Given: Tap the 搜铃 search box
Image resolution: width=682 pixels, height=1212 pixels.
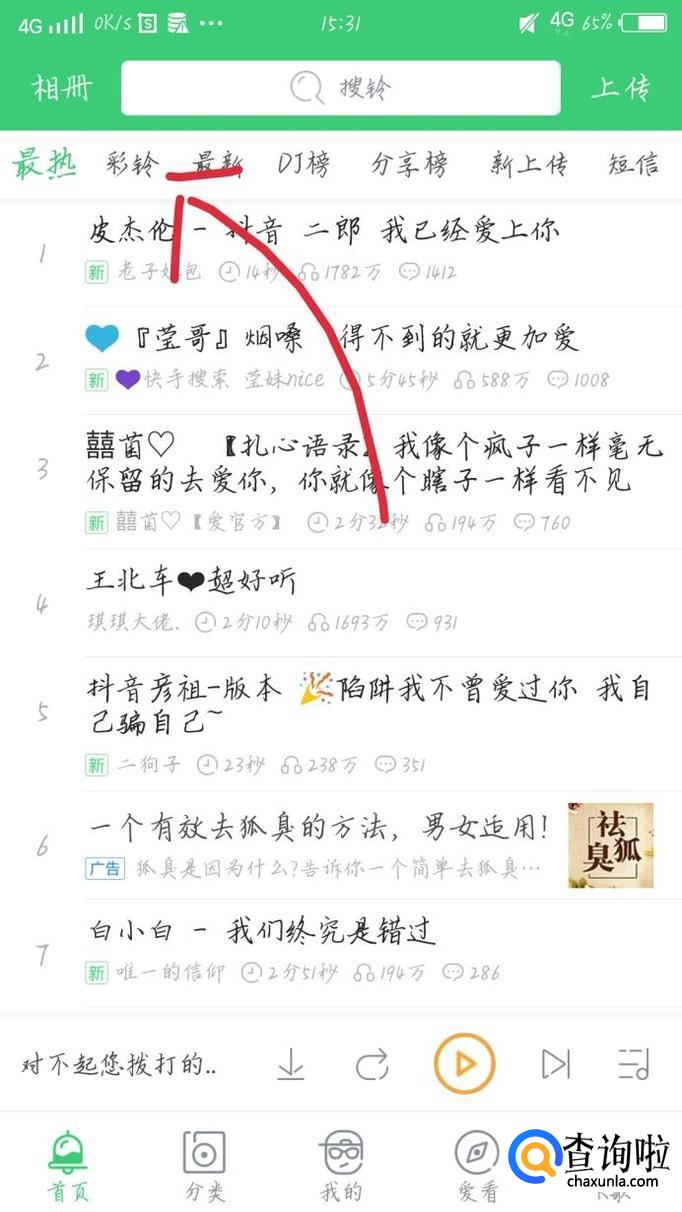Looking at the screenshot, I should (x=340, y=88).
